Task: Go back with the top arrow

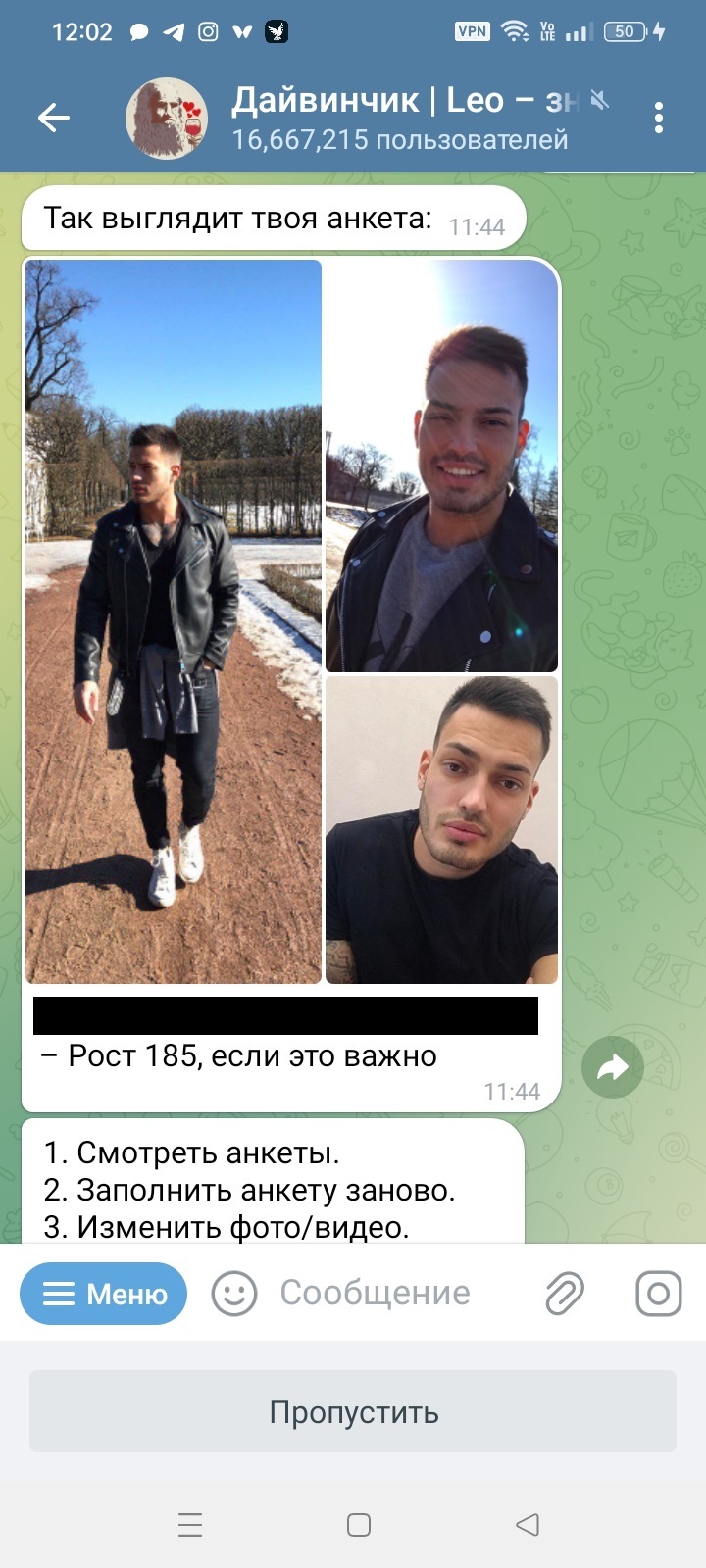Action: coord(54,119)
